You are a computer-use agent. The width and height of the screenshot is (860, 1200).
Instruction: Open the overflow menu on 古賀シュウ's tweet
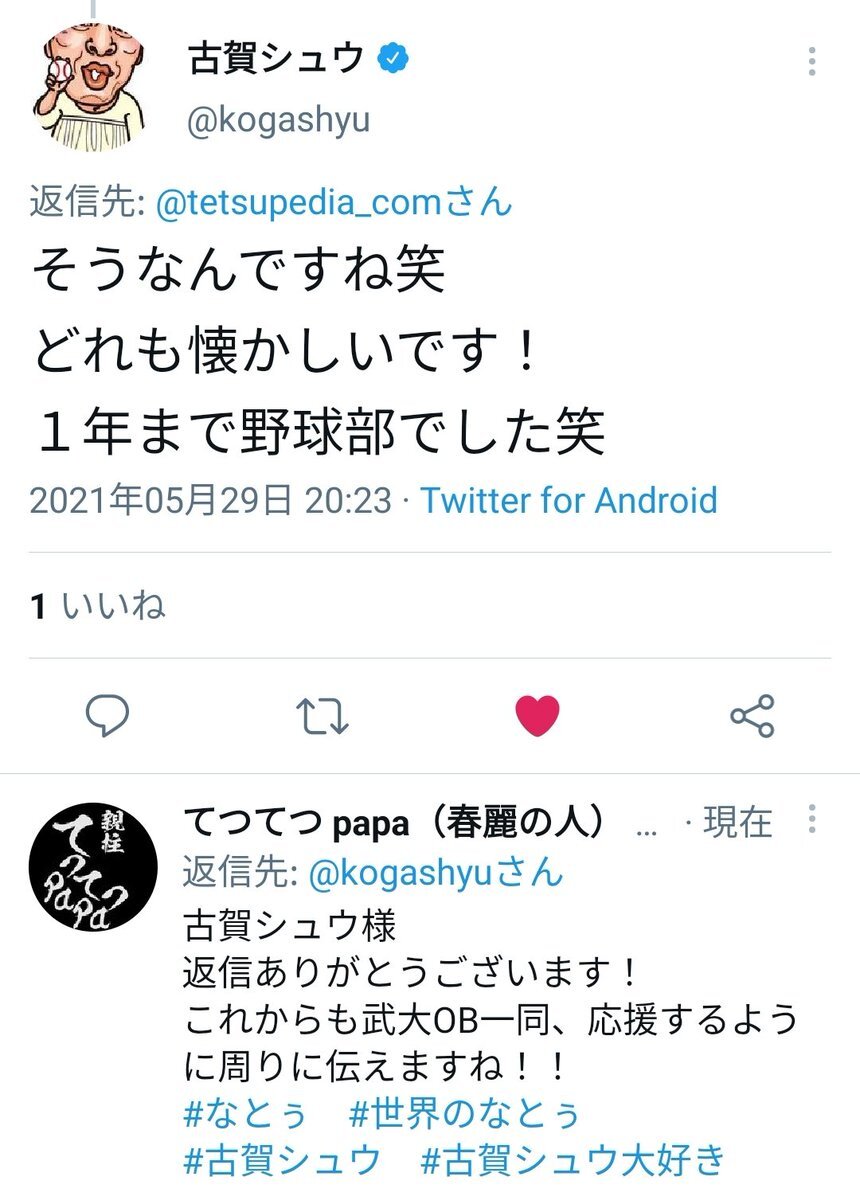pos(812,62)
